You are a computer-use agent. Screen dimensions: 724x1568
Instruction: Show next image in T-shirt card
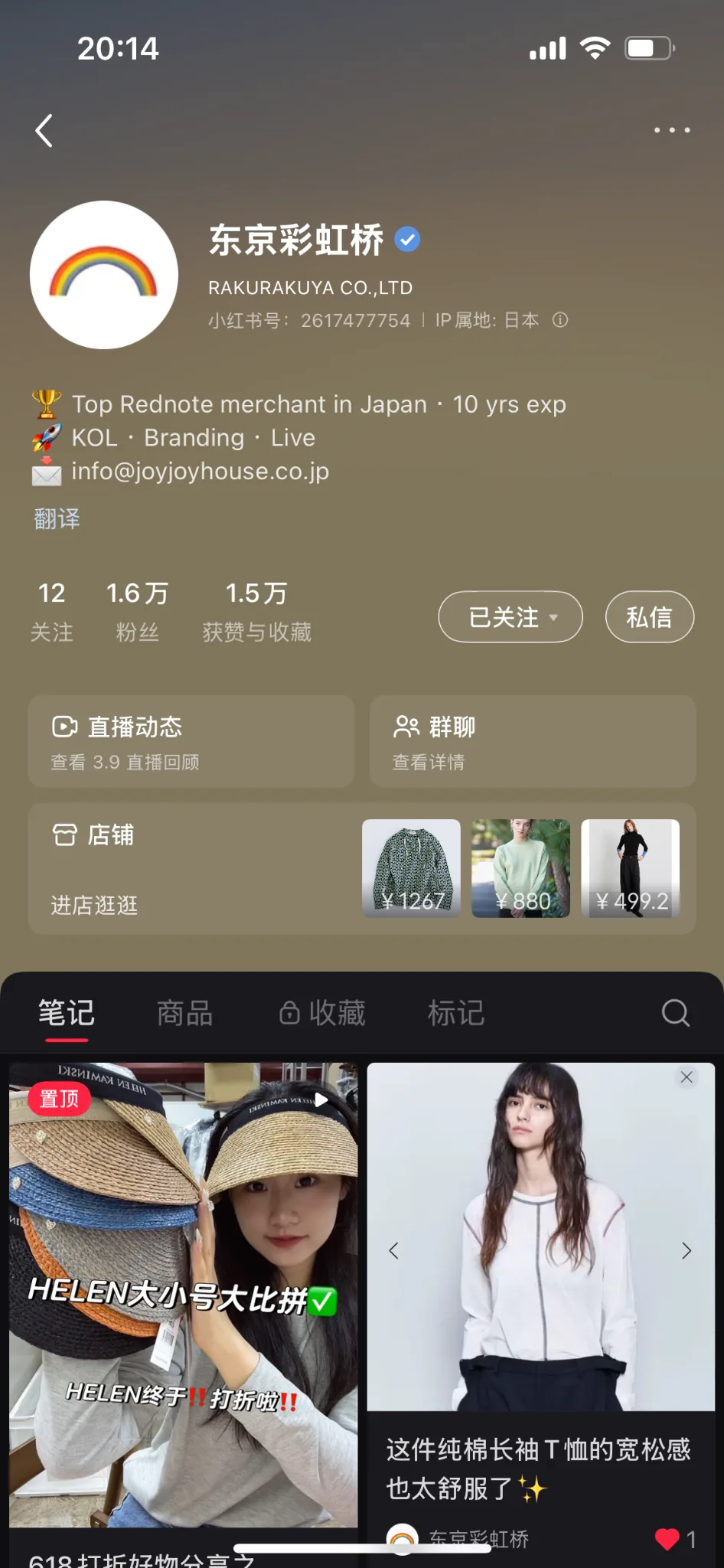point(686,1251)
